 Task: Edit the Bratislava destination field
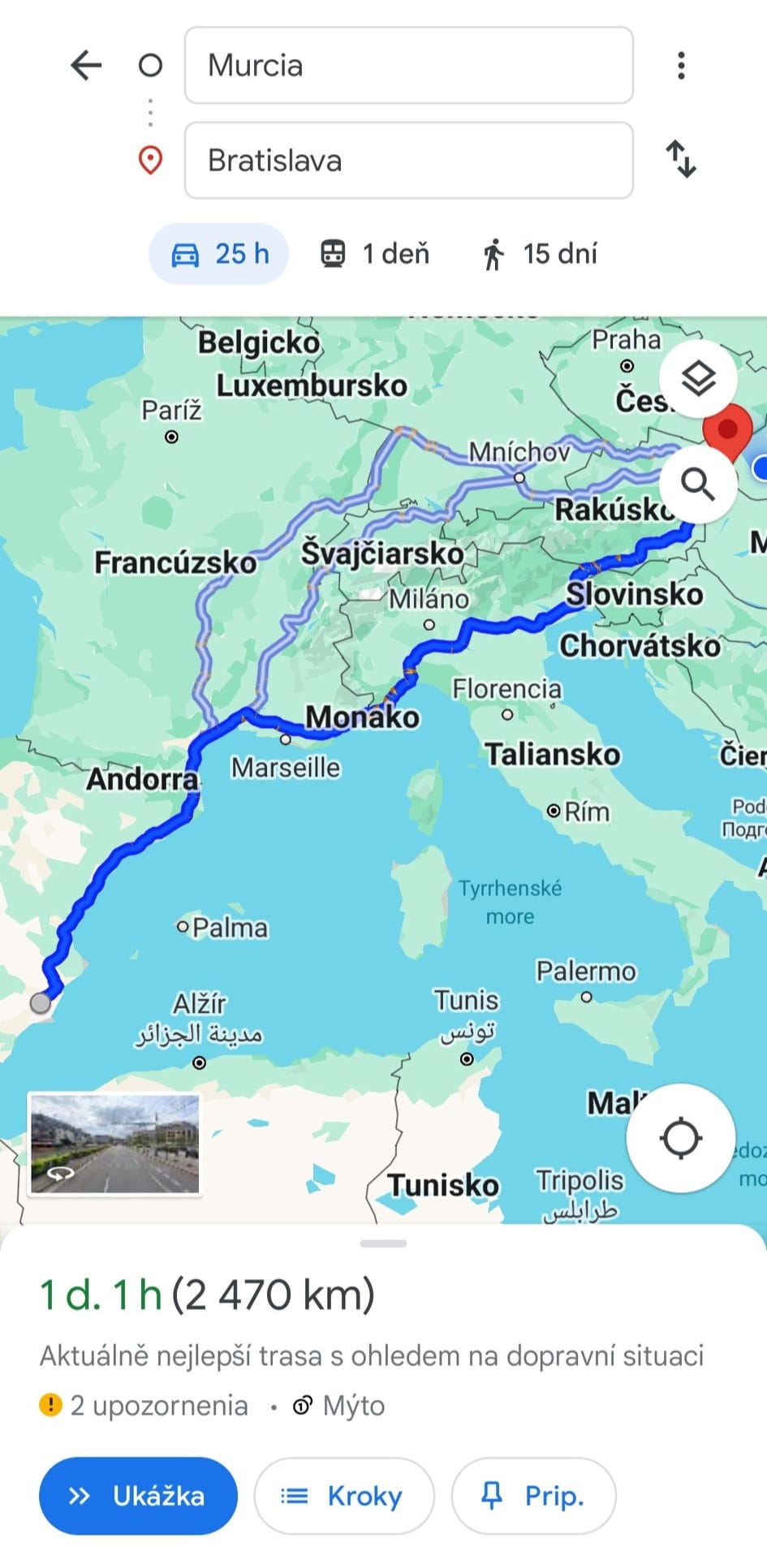408,160
